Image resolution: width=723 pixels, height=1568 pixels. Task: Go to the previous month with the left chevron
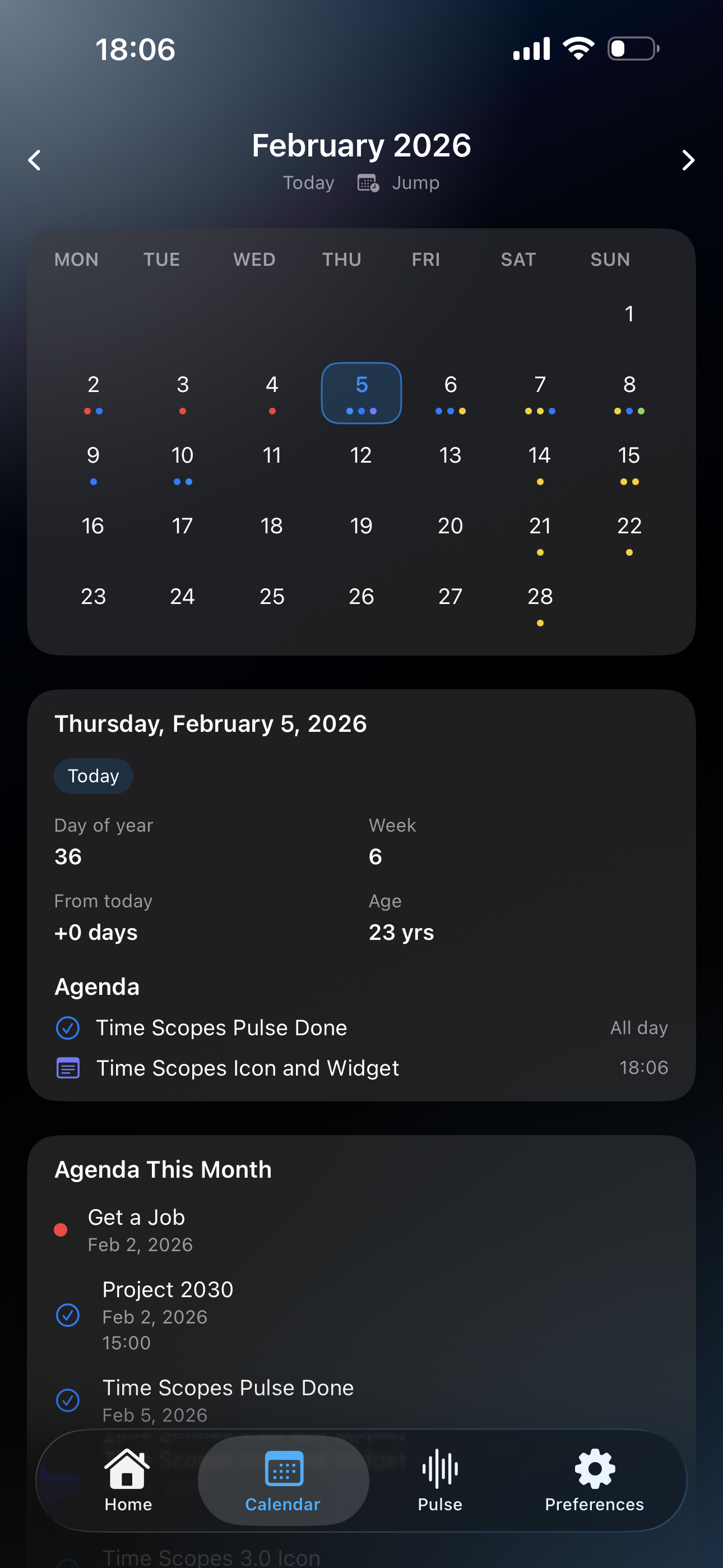[x=34, y=160]
